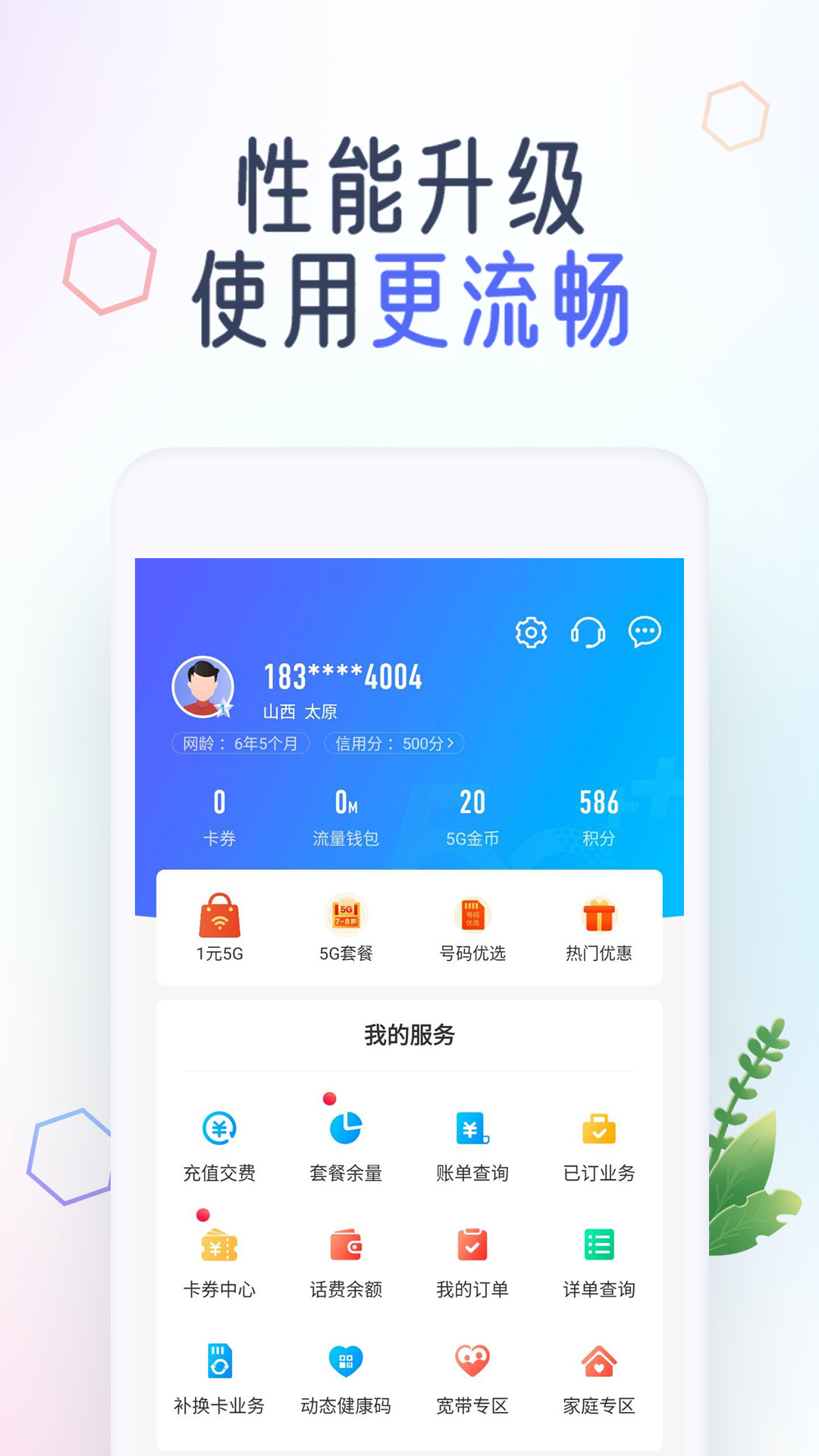Screen dimensions: 819x1456
Task: Open the 已订业务 subscribed services icon
Action: point(599,1131)
